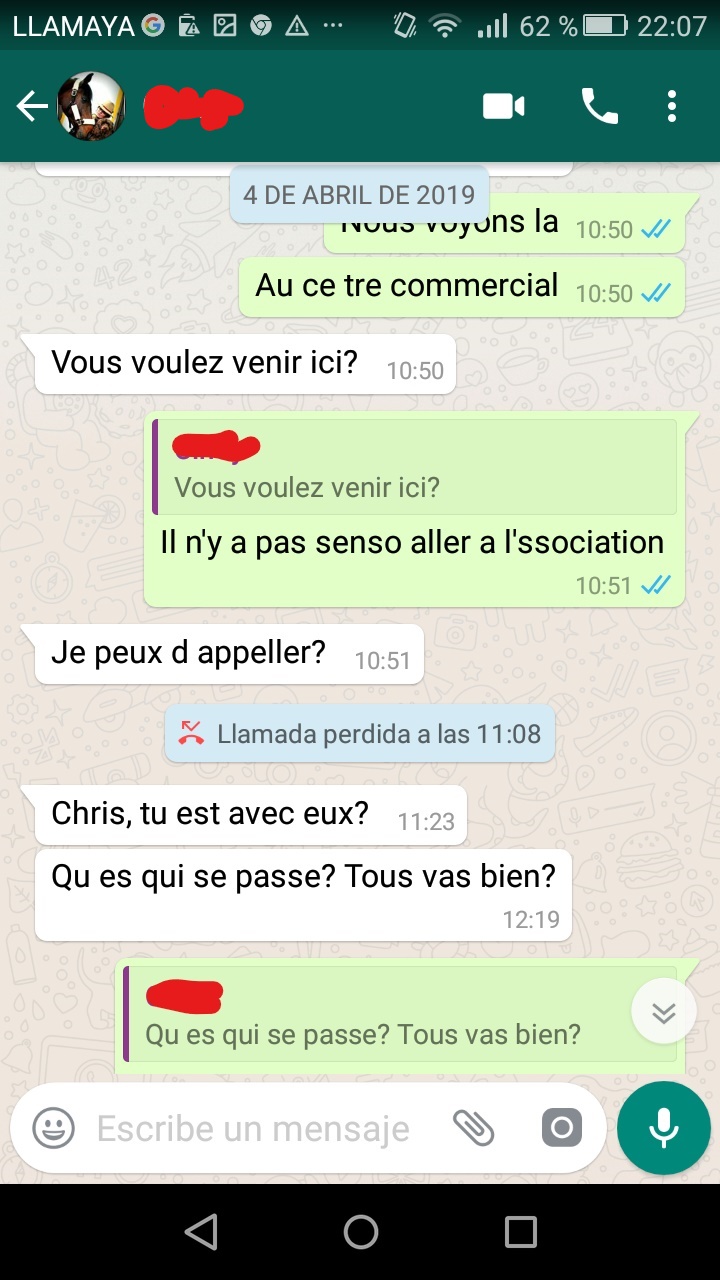Open the emoji picker
The height and width of the screenshot is (1280, 720).
(53, 1128)
